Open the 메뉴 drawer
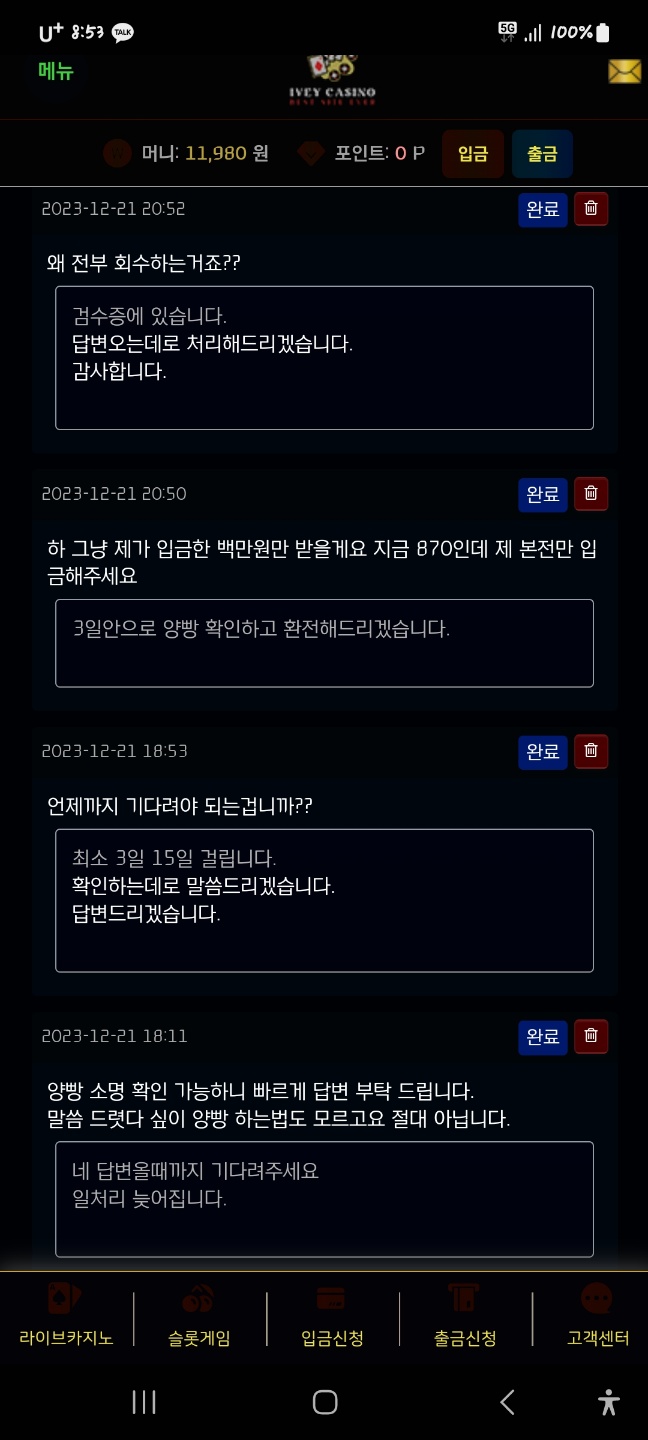648x1440 pixels. pos(56,71)
